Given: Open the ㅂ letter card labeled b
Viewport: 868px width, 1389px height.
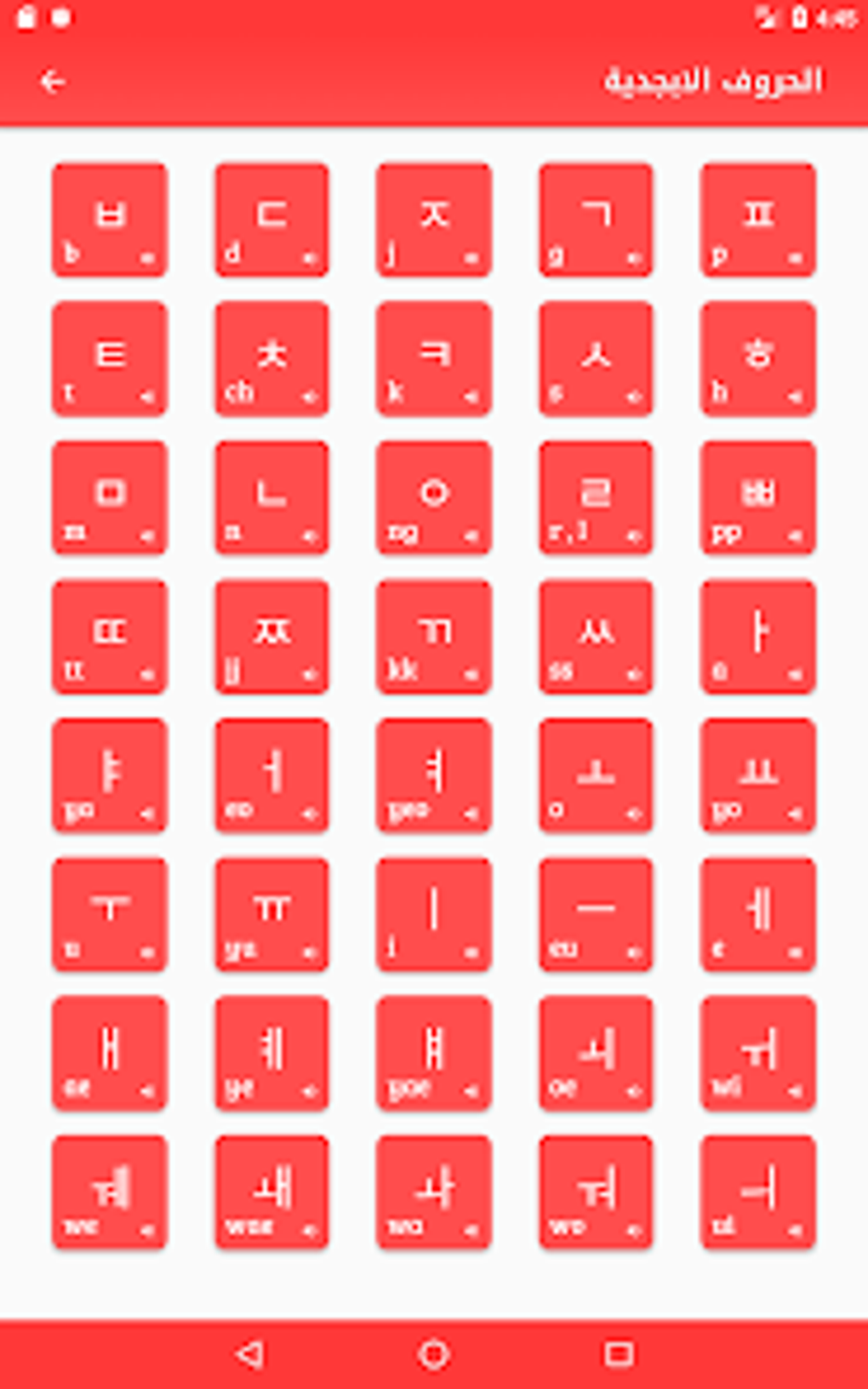Looking at the screenshot, I should [110, 220].
